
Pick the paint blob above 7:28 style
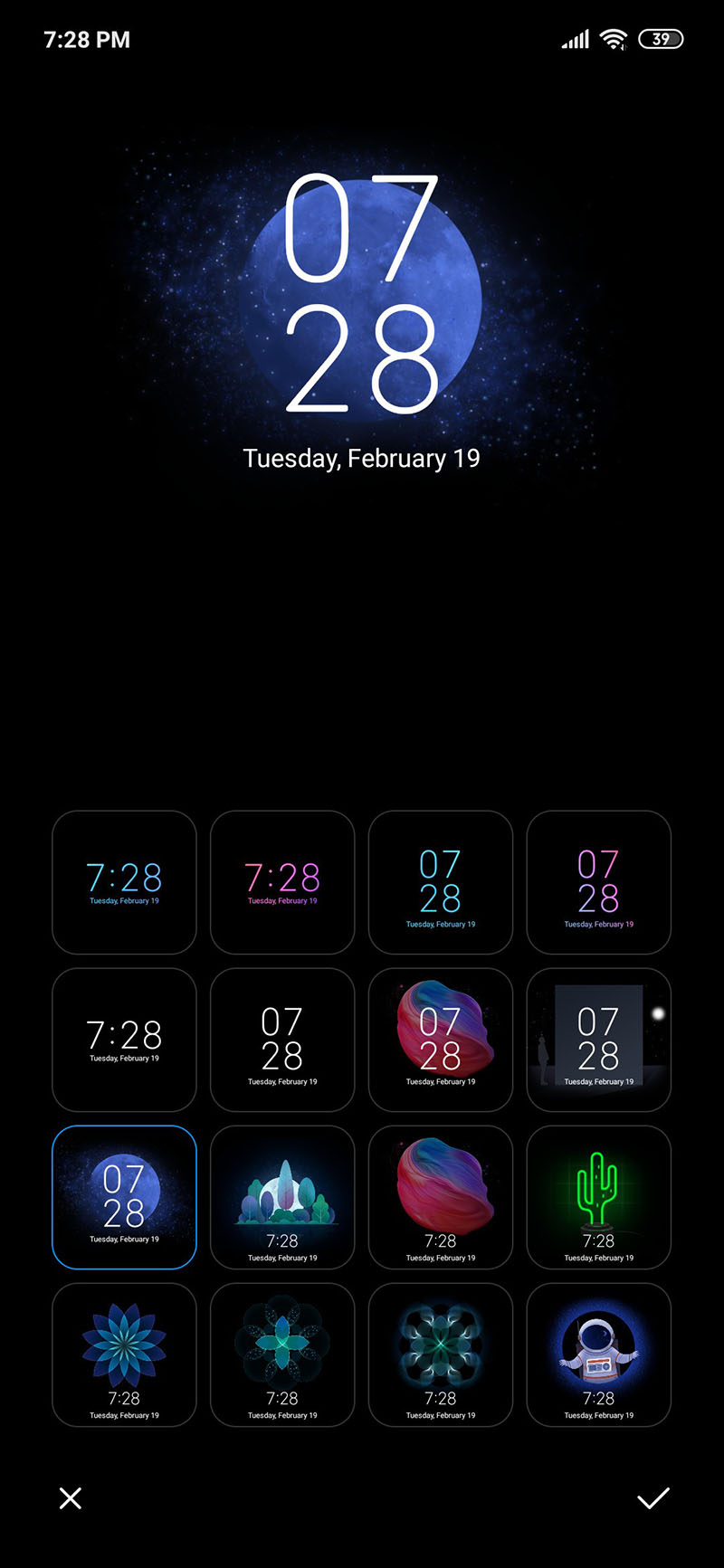pos(441,1197)
